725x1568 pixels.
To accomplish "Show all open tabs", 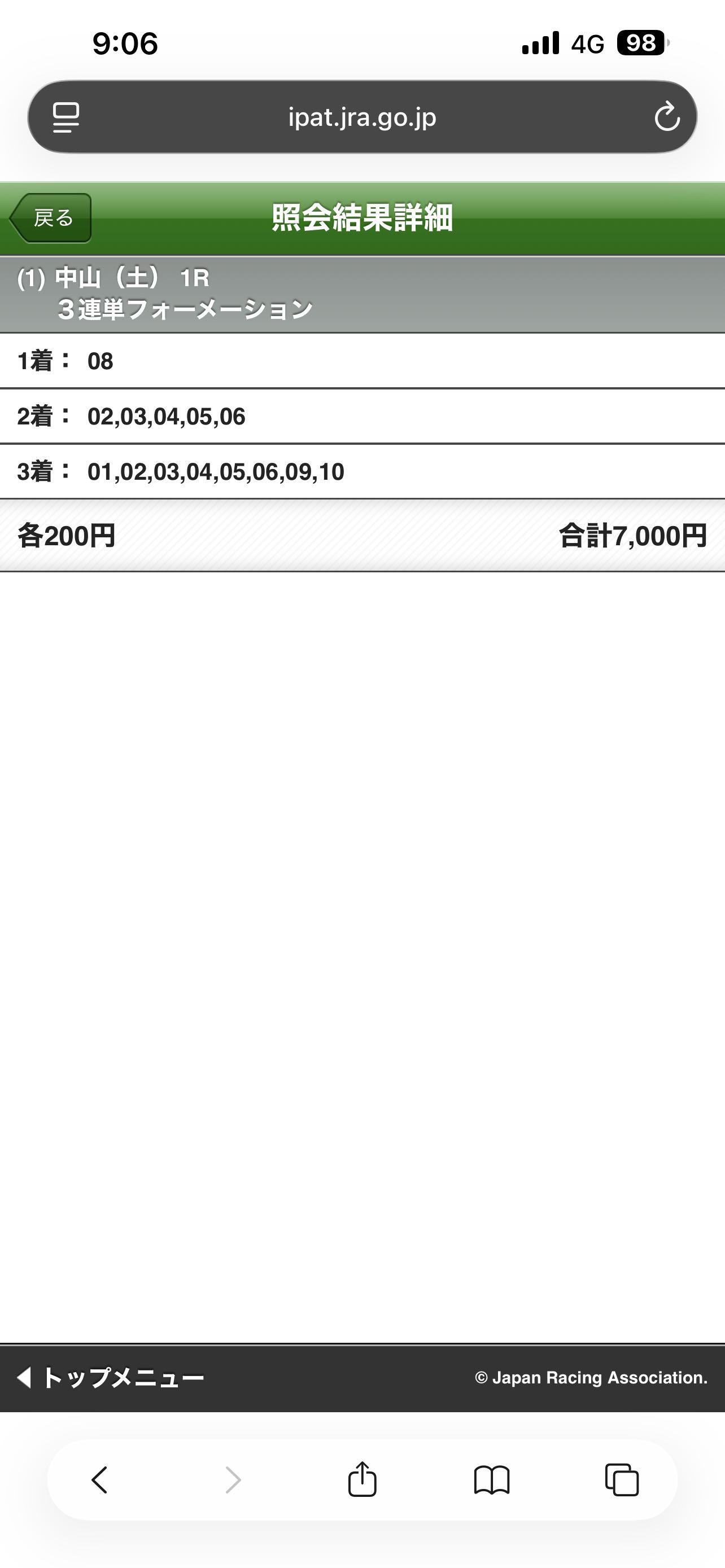I will tap(622, 1480).
